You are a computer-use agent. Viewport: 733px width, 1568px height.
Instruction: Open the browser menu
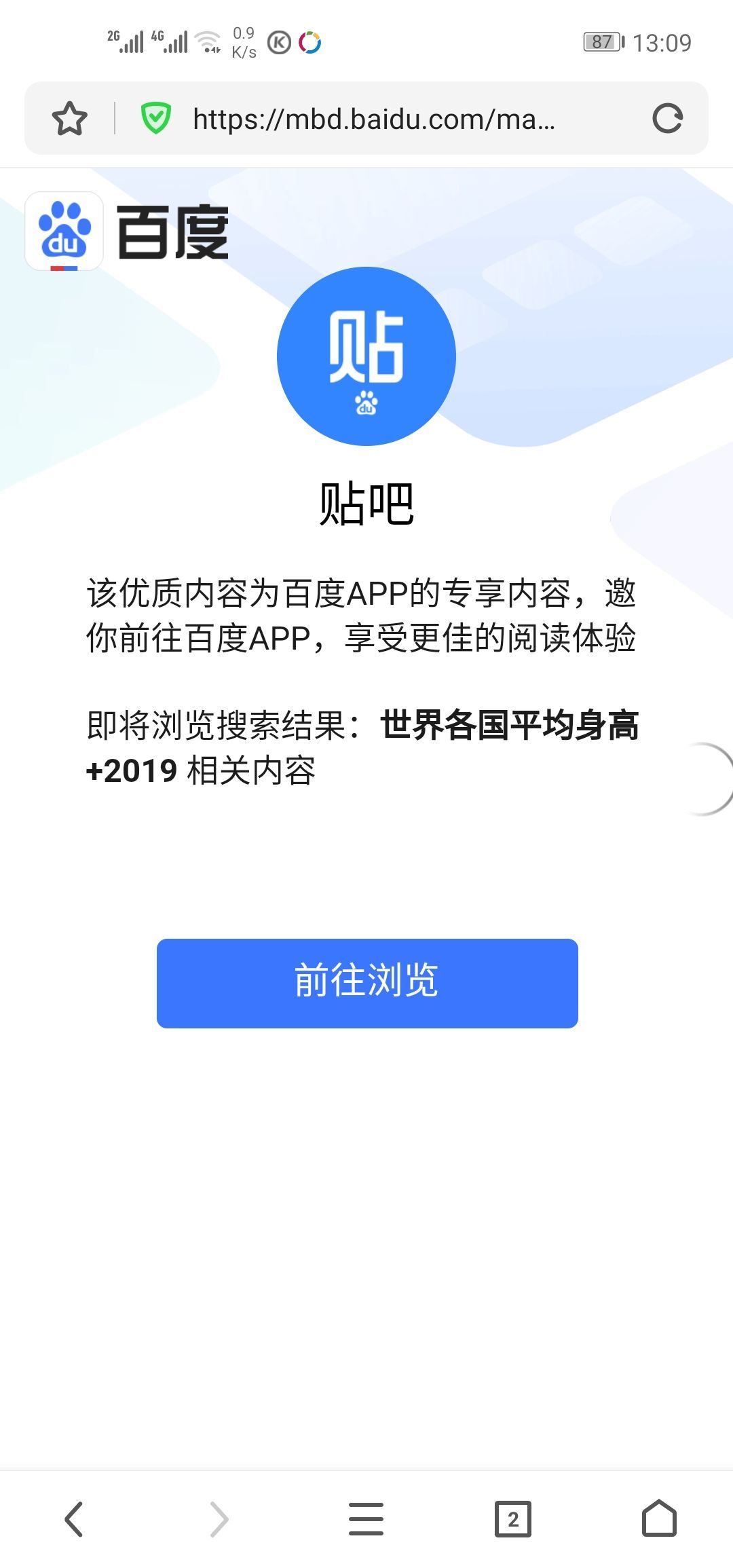click(366, 1518)
